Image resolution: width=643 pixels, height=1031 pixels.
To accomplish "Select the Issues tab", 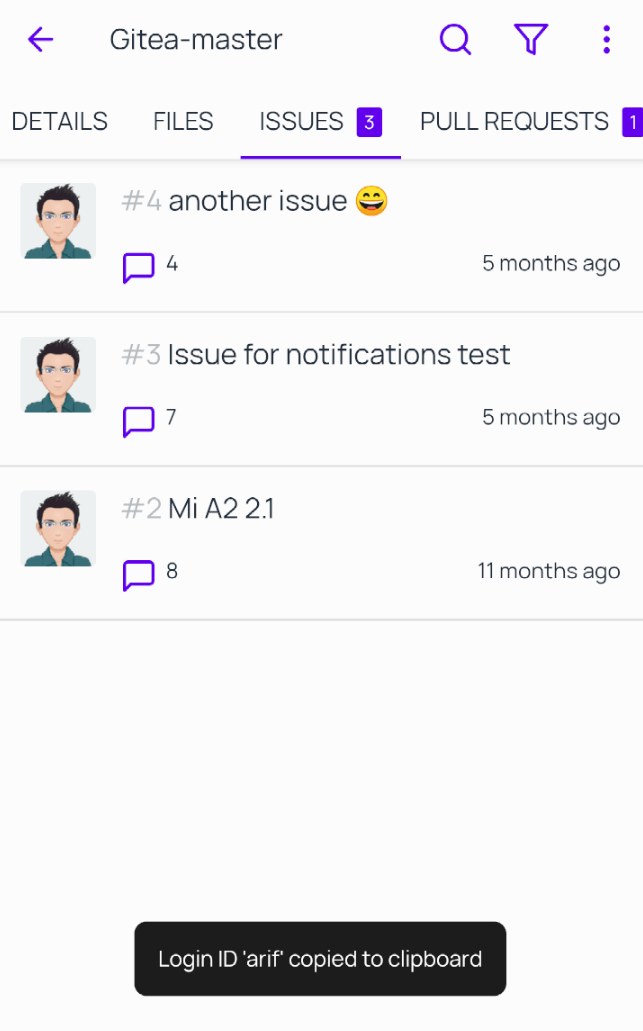I will coord(321,122).
